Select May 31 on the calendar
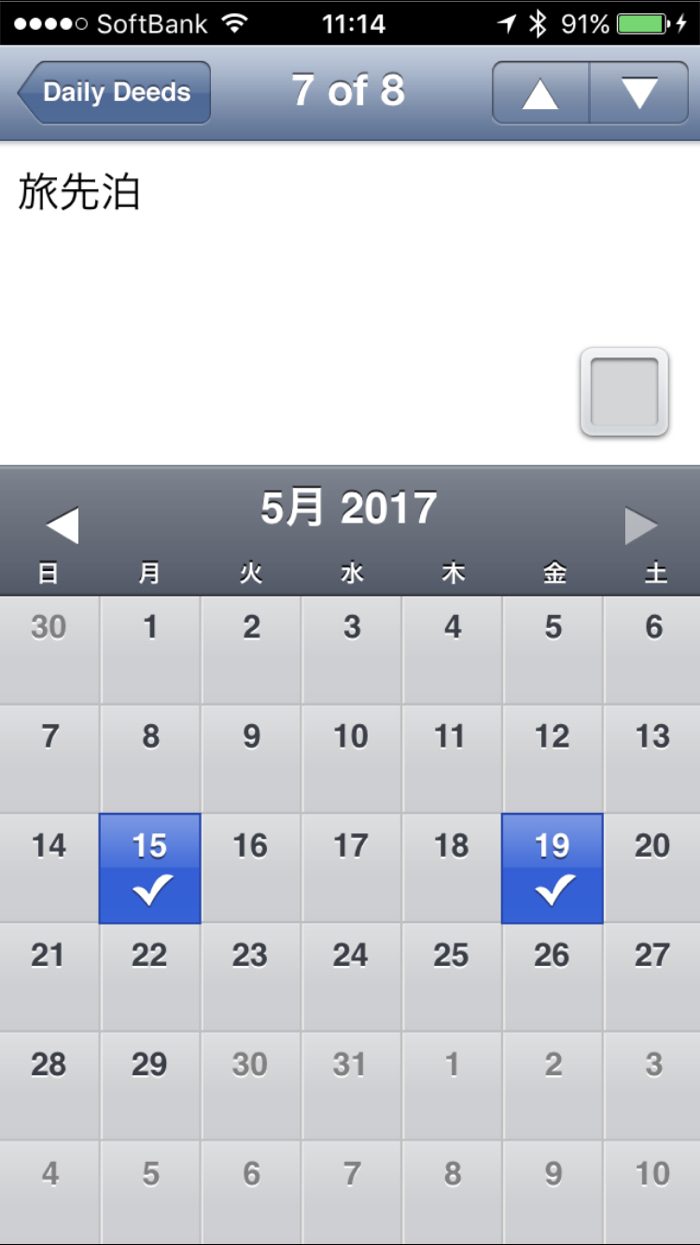Viewport: 700px width, 1245px height. [351, 1085]
